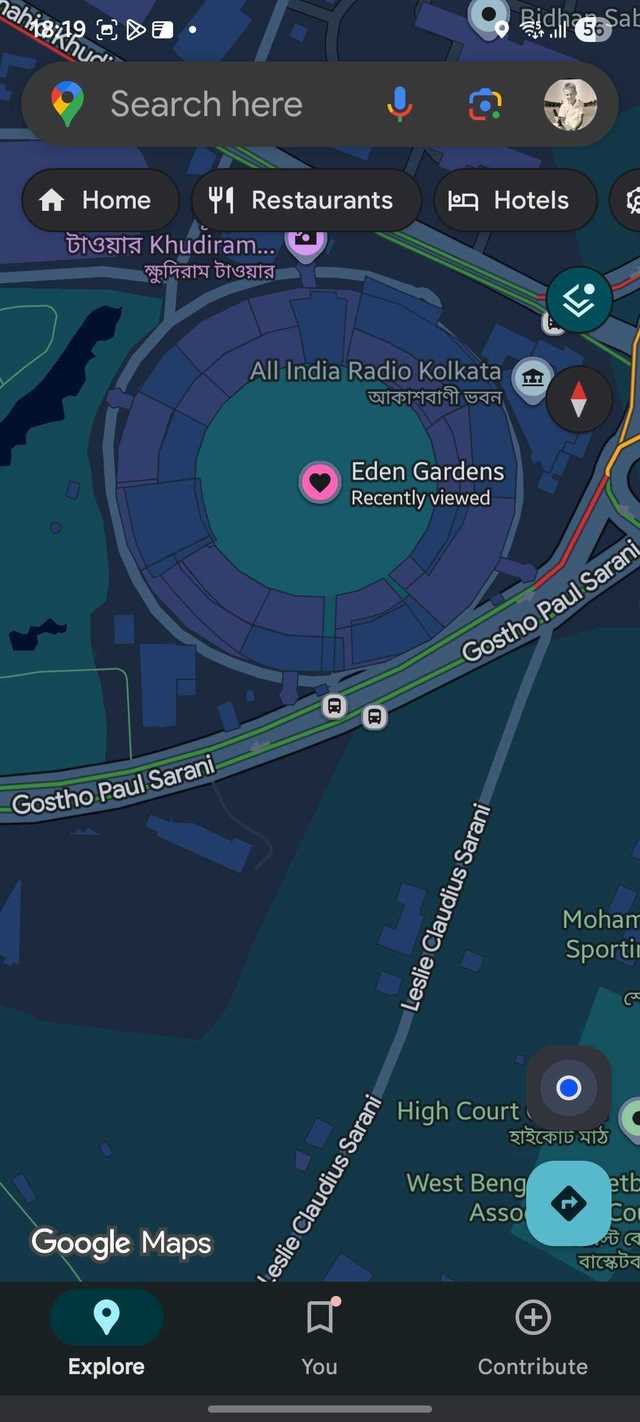Screen dimensions: 640x1422
Task: Show Hotels on the map
Action: coord(515,200)
